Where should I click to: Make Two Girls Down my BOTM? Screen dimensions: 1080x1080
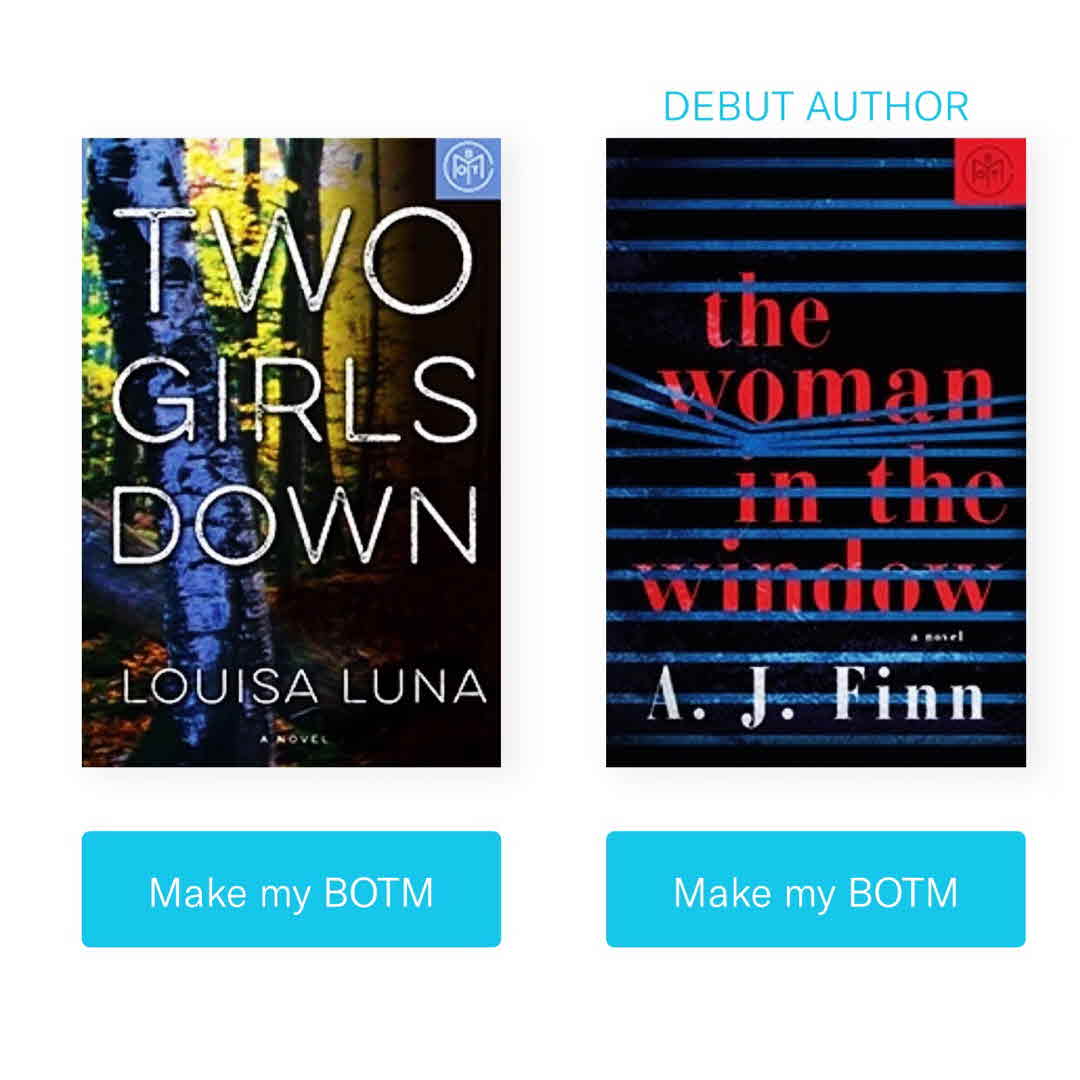click(x=291, y=889)
